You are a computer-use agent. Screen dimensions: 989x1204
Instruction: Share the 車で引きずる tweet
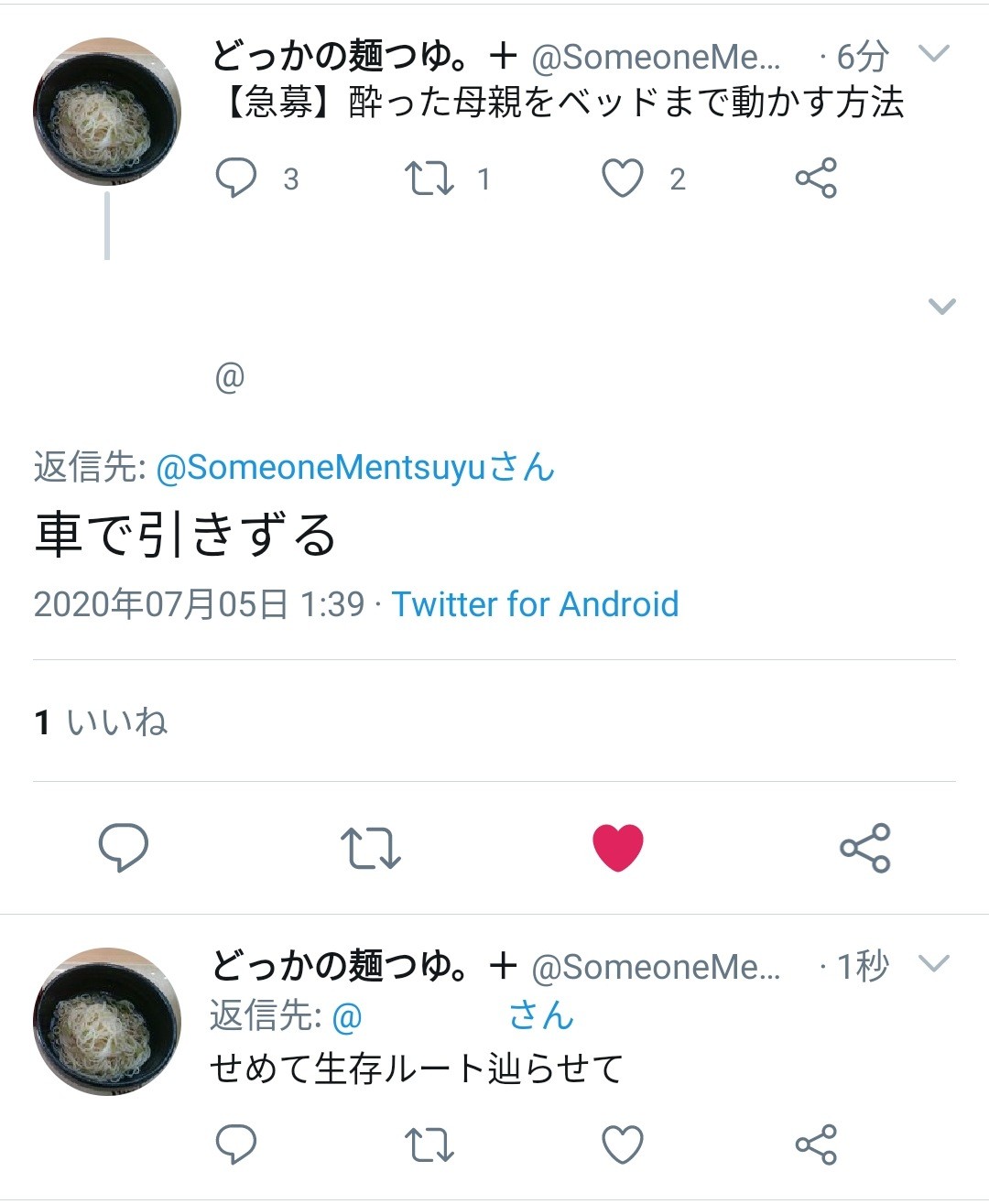pos(864,847)
